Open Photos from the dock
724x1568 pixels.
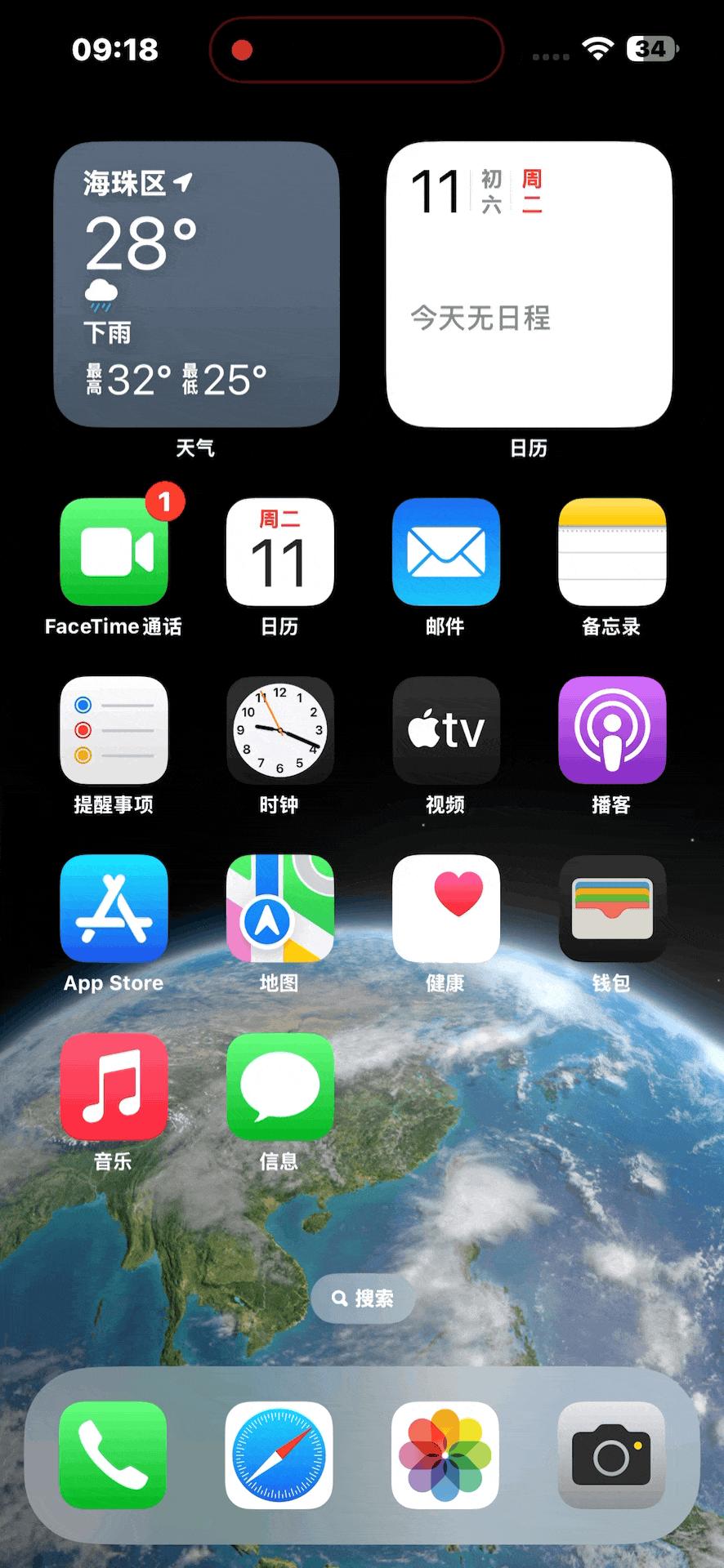tap(446, 1456)
